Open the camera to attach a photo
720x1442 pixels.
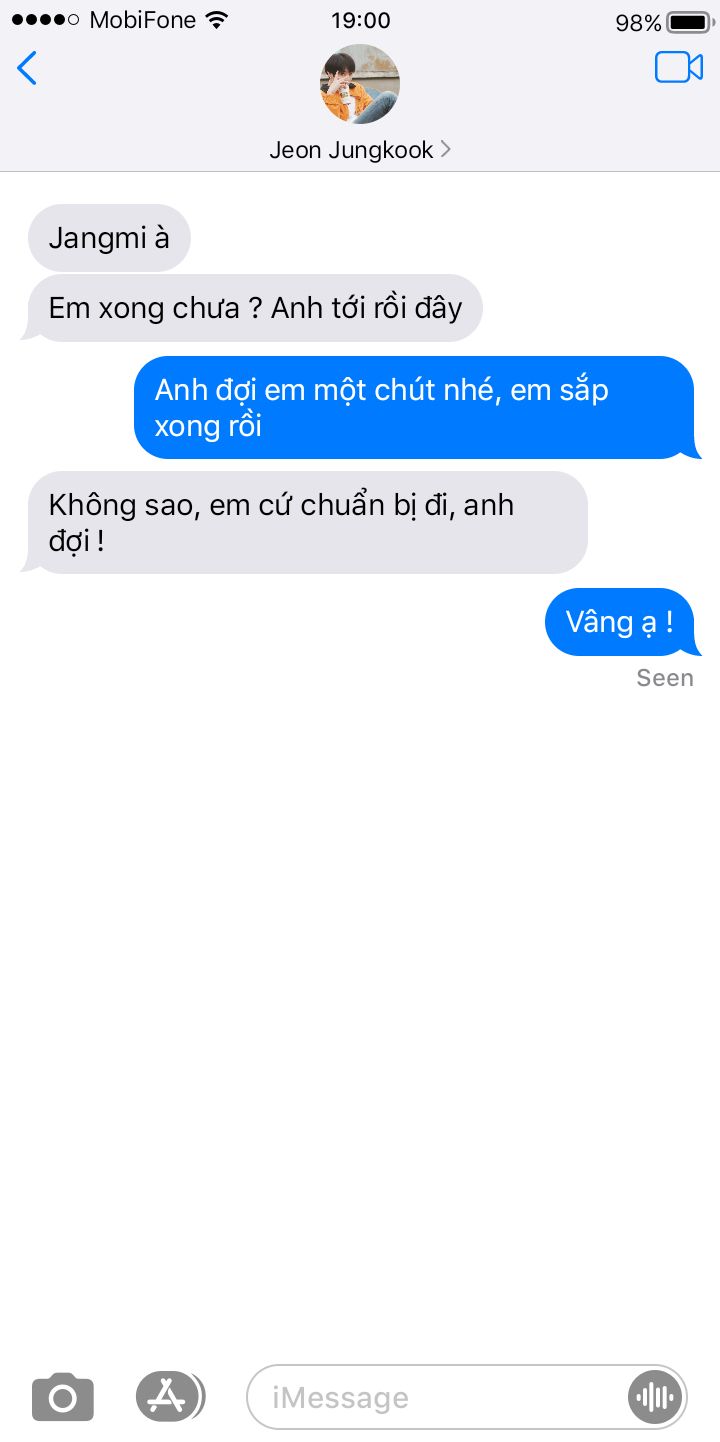tap(63, 1397)
